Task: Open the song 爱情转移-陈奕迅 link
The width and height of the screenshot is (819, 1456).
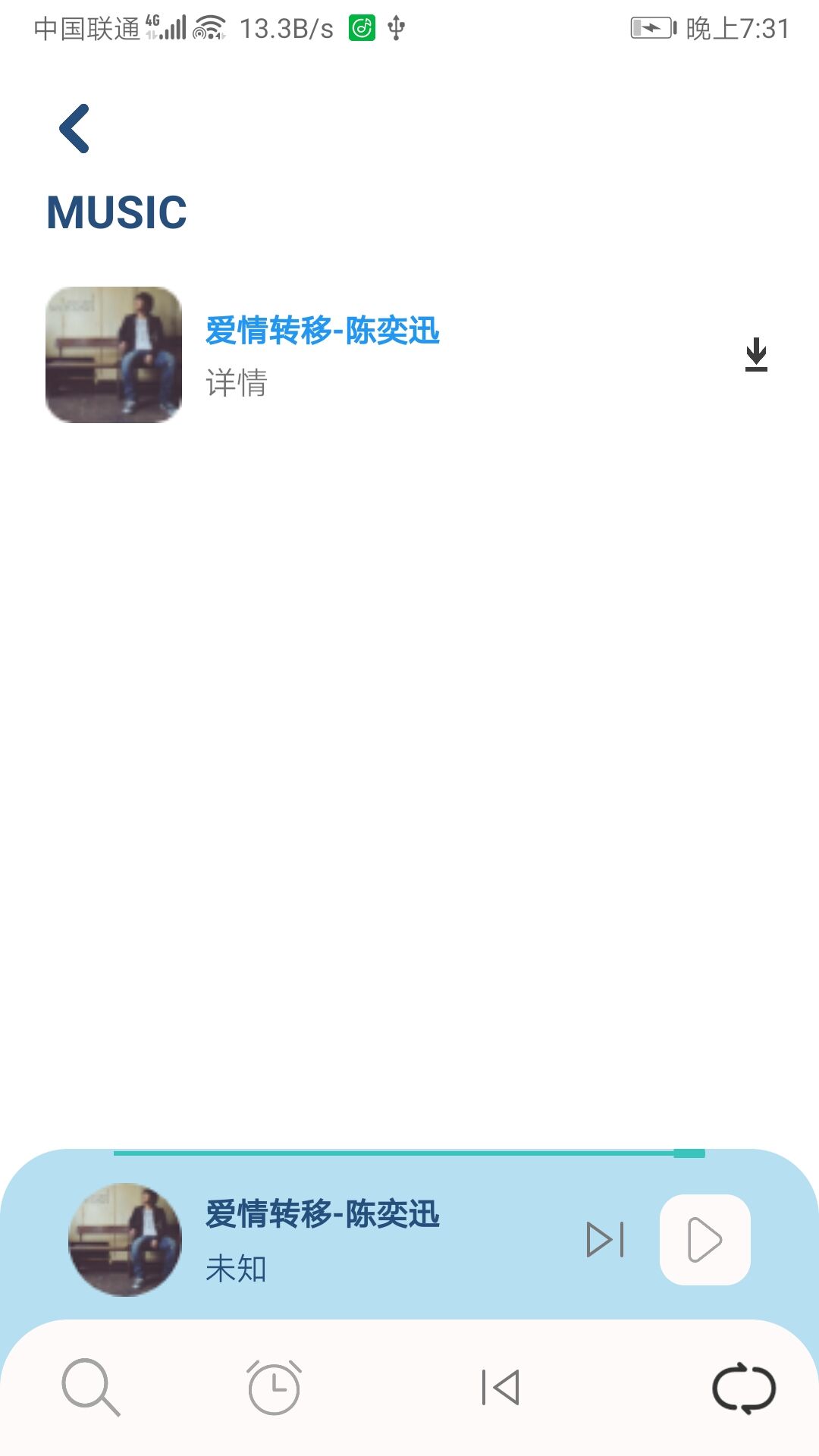Action: tap(322, 331)
